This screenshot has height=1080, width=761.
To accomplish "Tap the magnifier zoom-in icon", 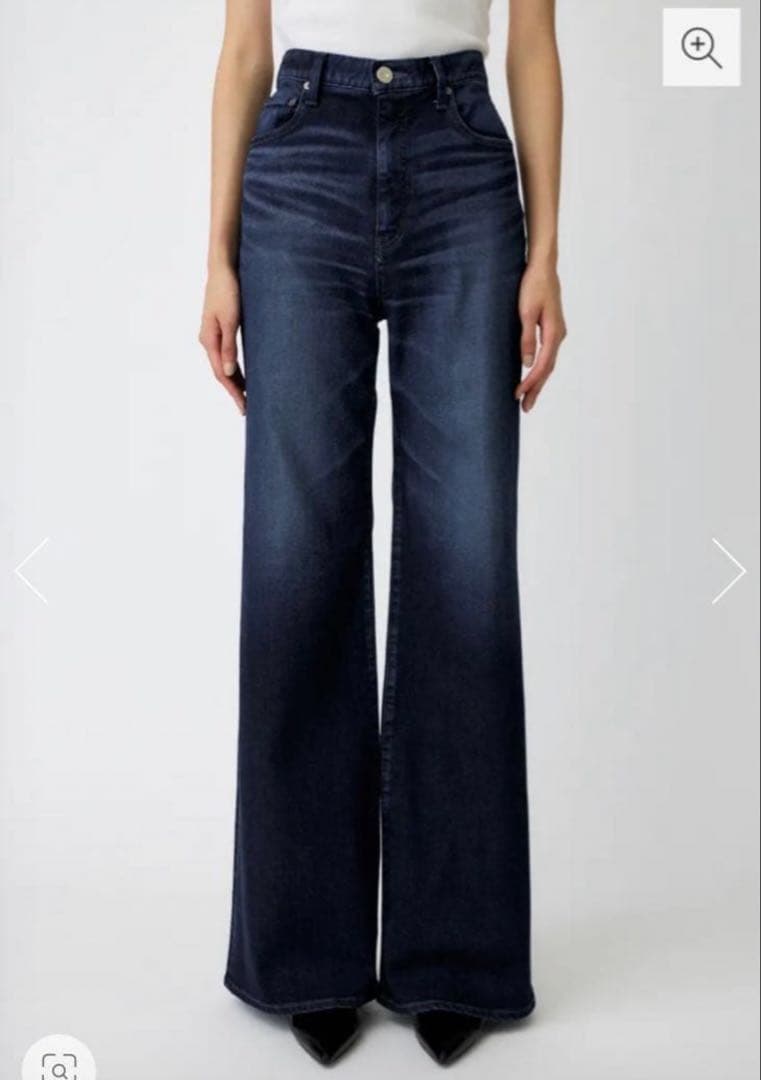I will (701, 48).
